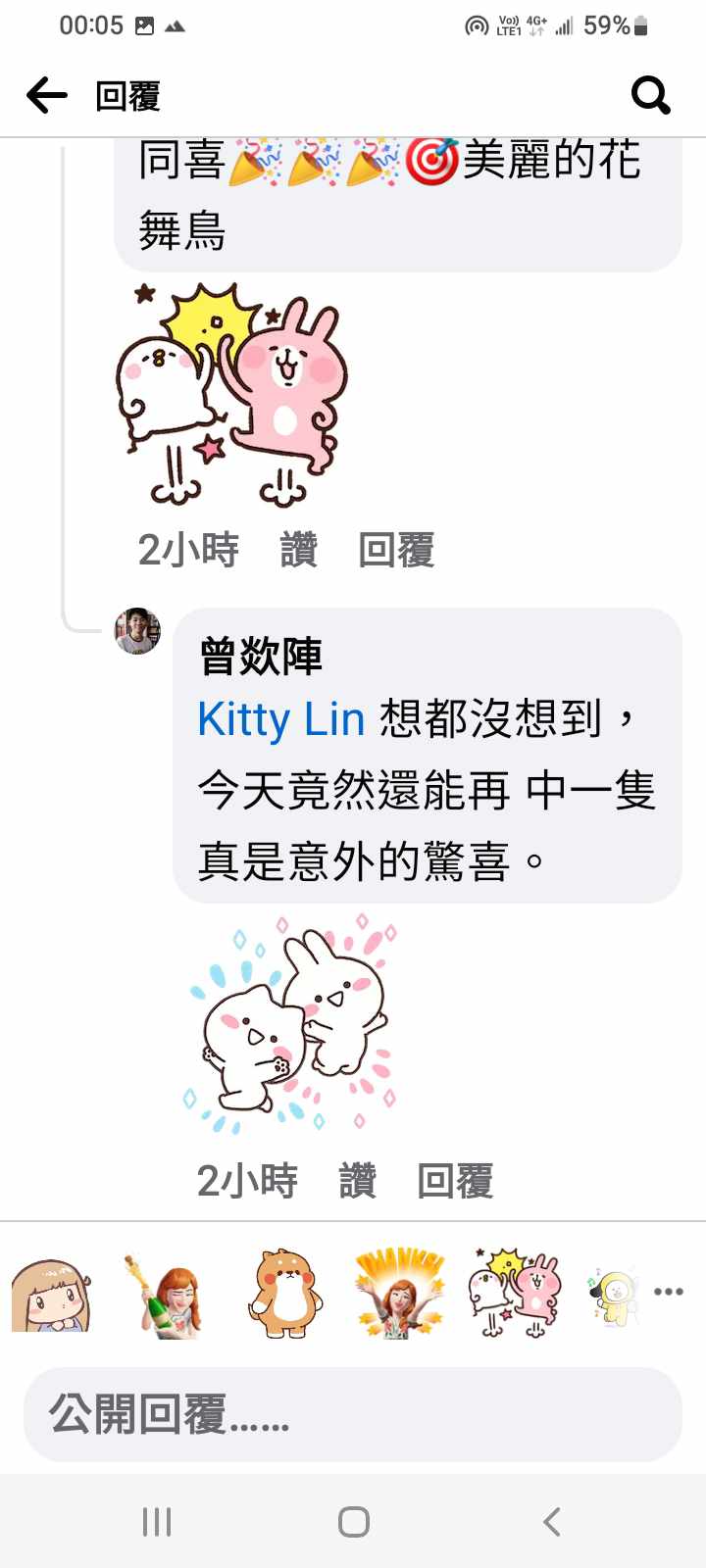The image size is (706, 1568).
Task: Show more sticker suggestions
Action: coord(669,1292)
